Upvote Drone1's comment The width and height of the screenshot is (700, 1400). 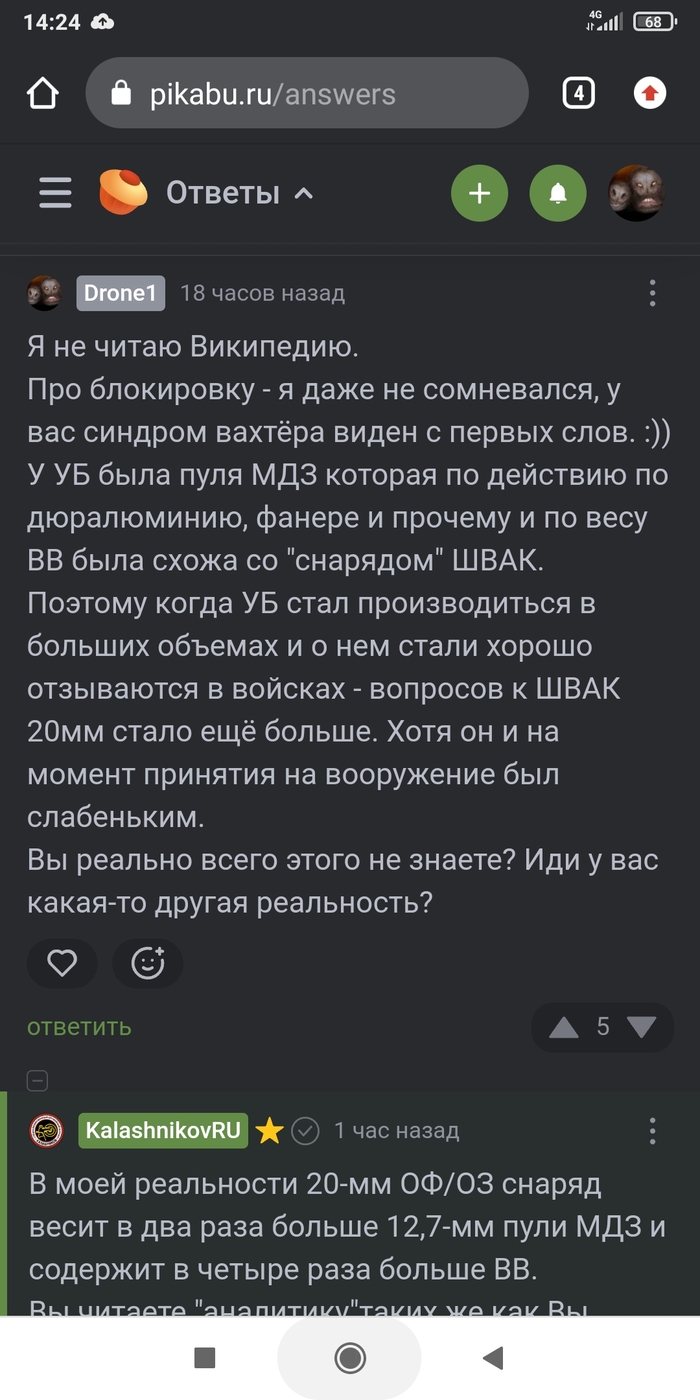click(x=564, y=1027)
